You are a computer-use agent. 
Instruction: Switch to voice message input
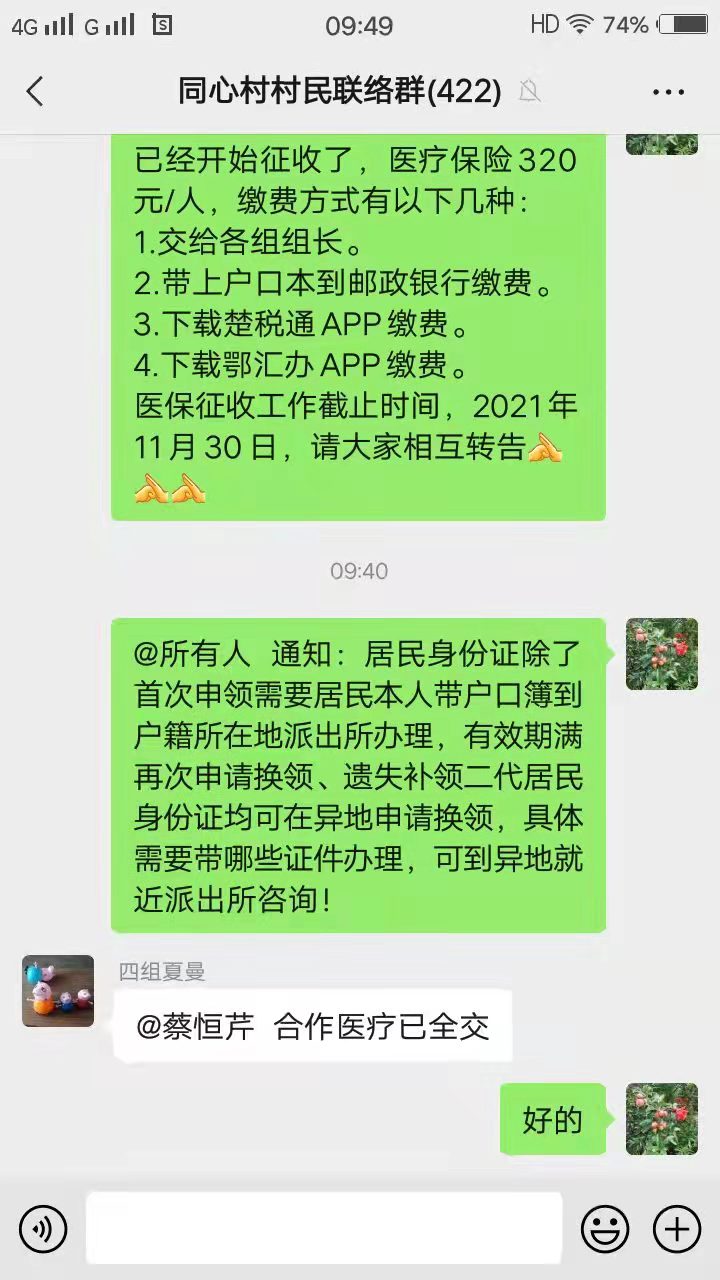point(43,1228)
